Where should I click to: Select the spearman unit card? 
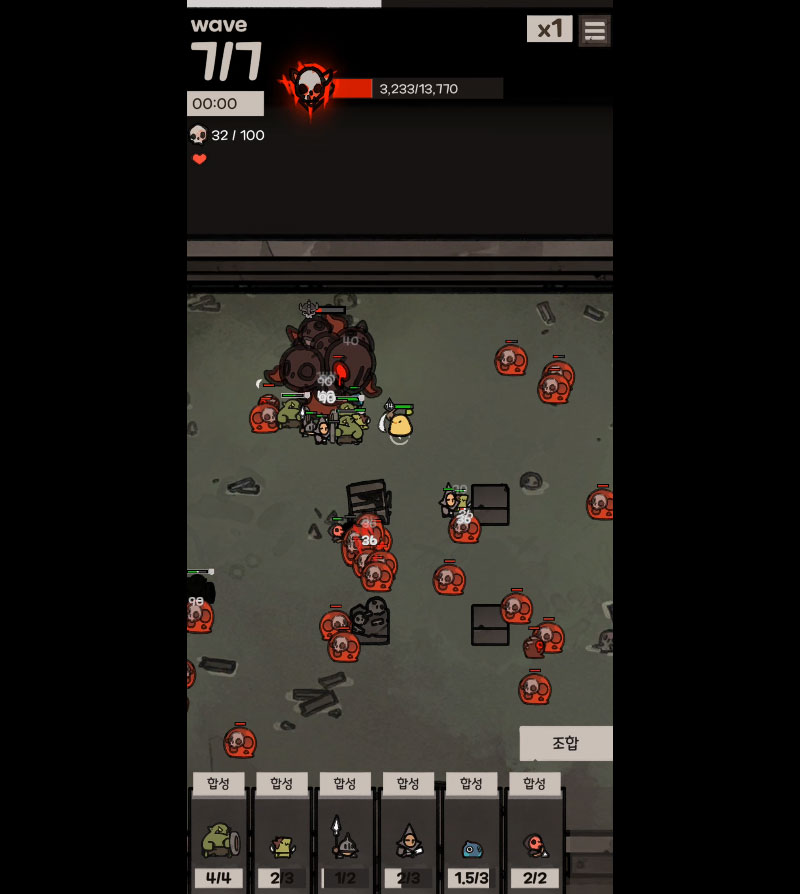[345, 842]
